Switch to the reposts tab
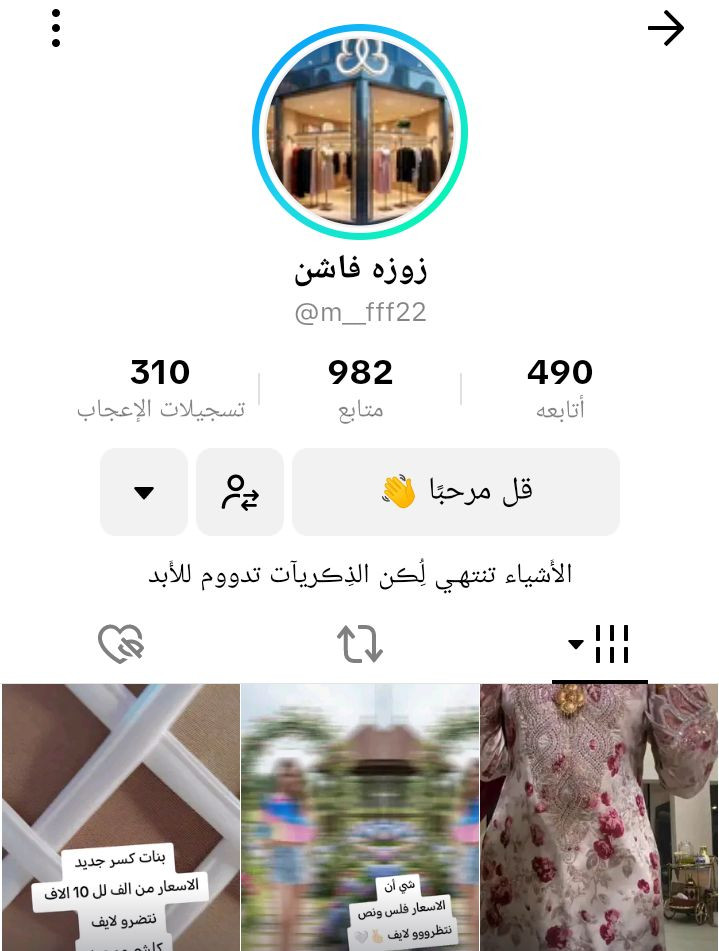The image size is (719, 951). pos(360,645)
